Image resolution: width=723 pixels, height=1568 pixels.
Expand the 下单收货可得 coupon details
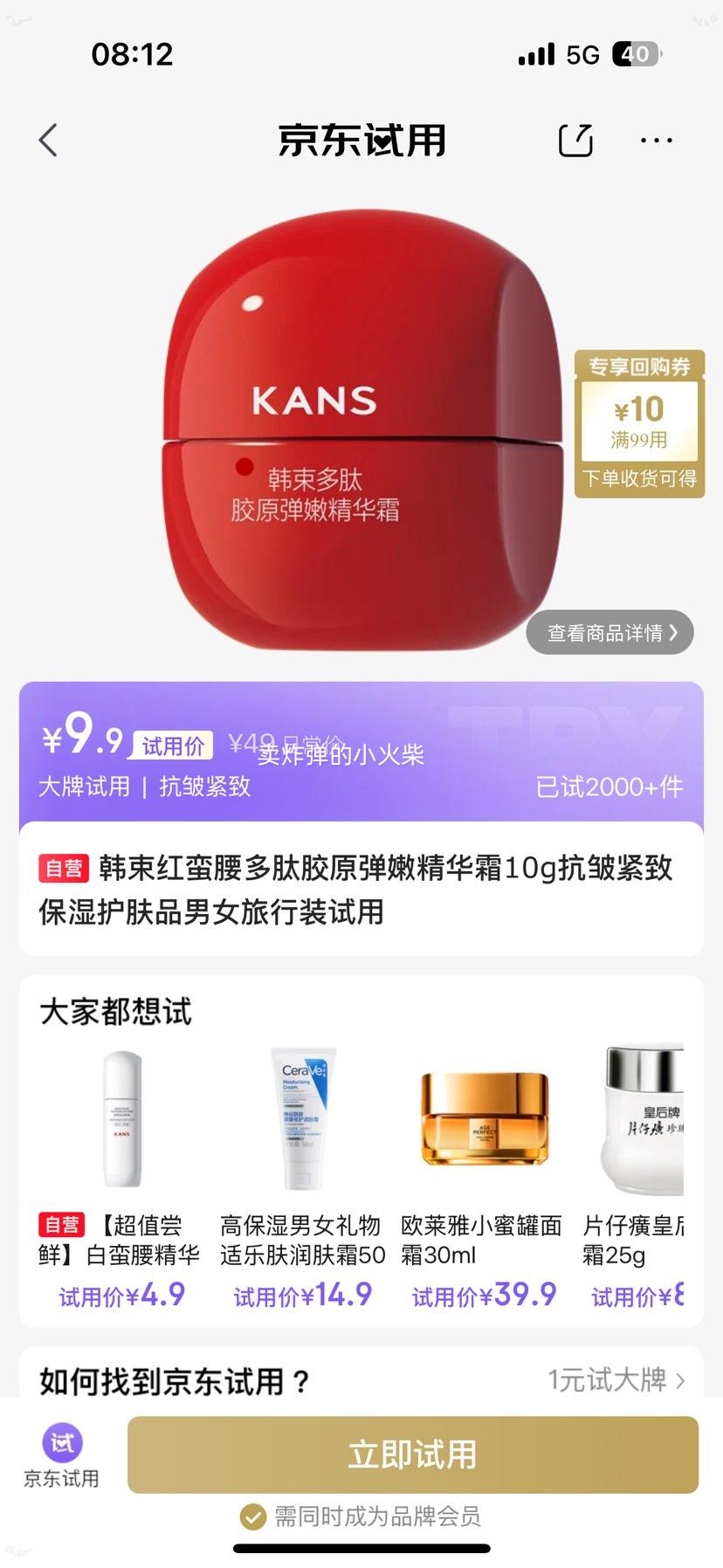click(640, 478)
